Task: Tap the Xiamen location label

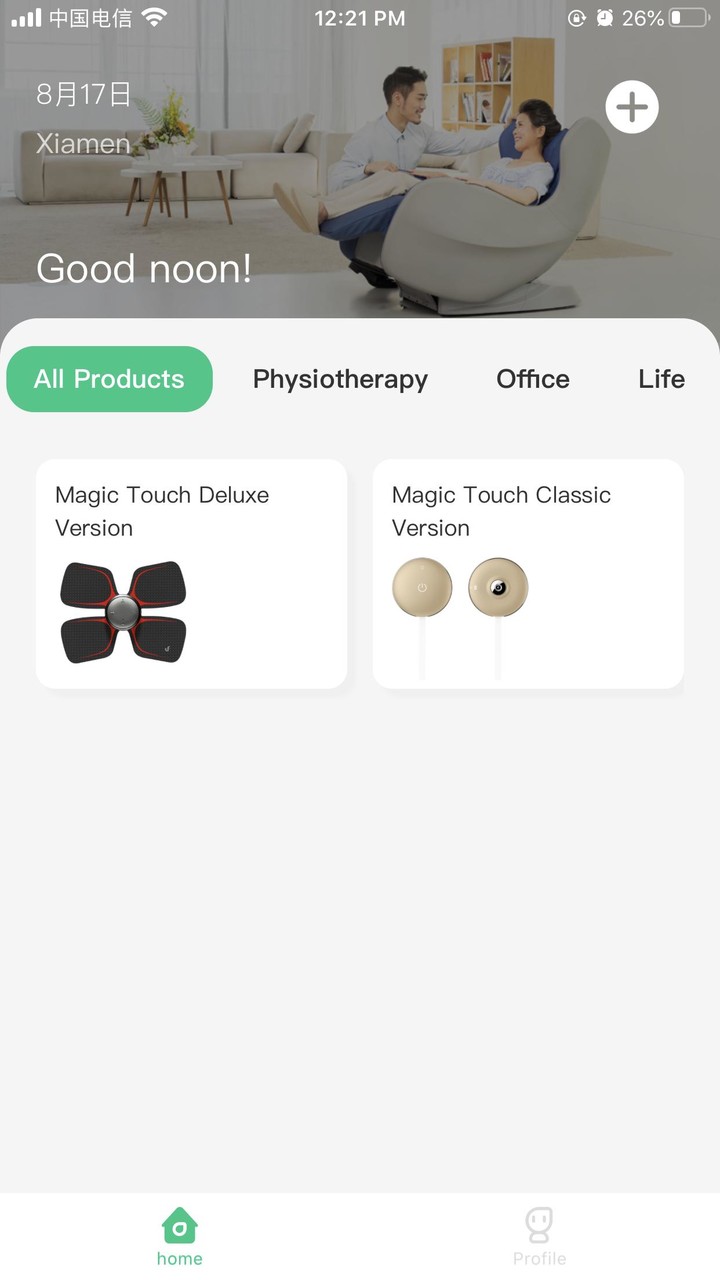Action: click(x=82, y=143)
